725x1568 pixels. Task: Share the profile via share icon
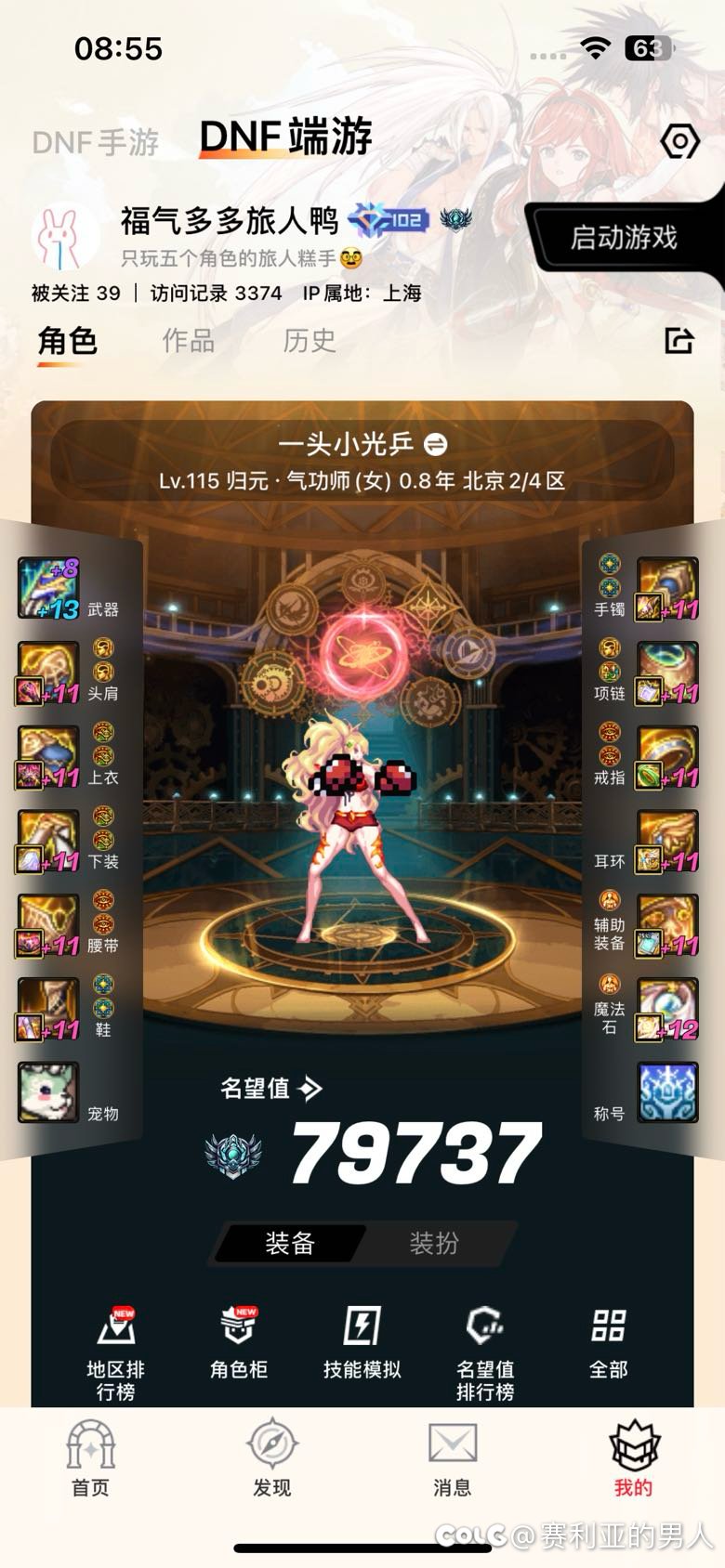(x=679, y=341)
